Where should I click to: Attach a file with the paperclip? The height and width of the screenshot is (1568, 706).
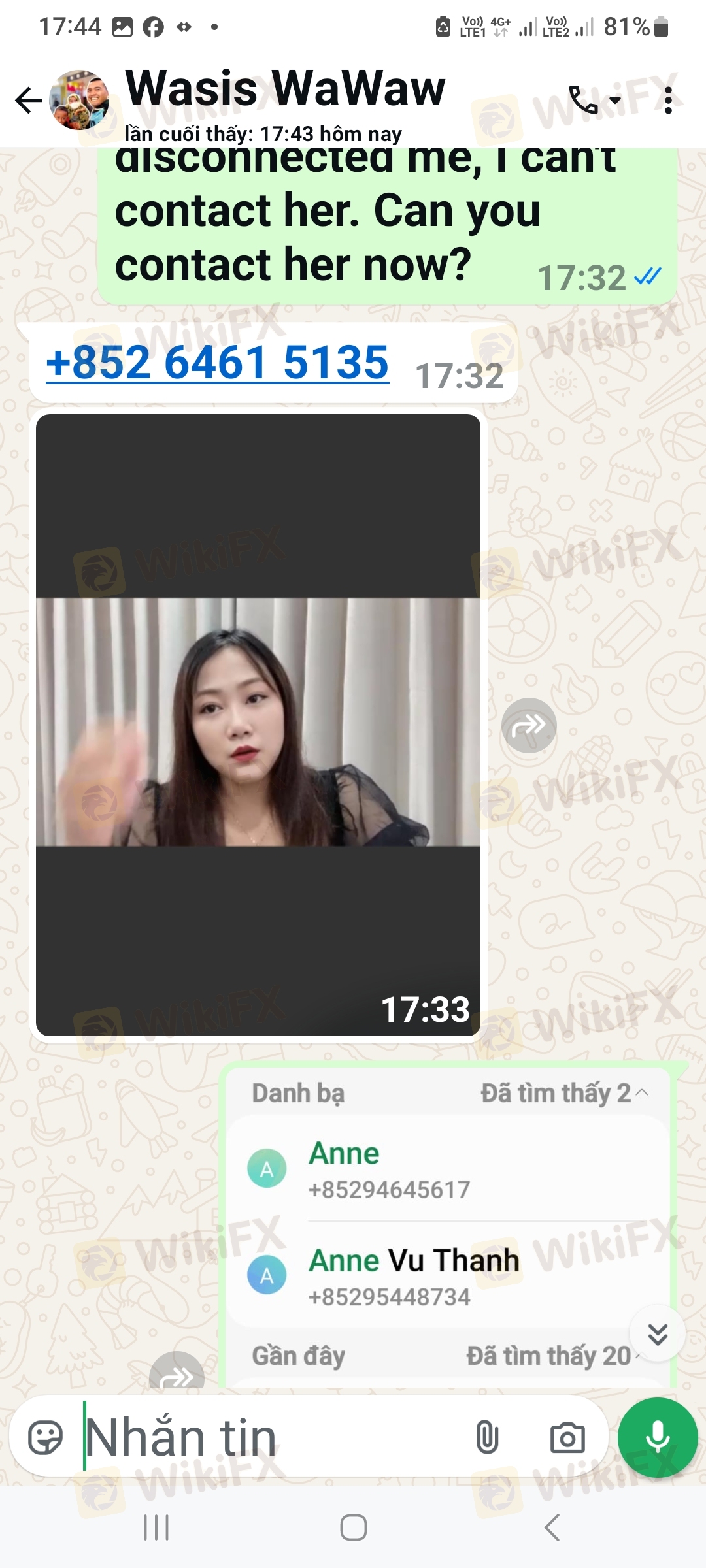tap(486, 1438)
